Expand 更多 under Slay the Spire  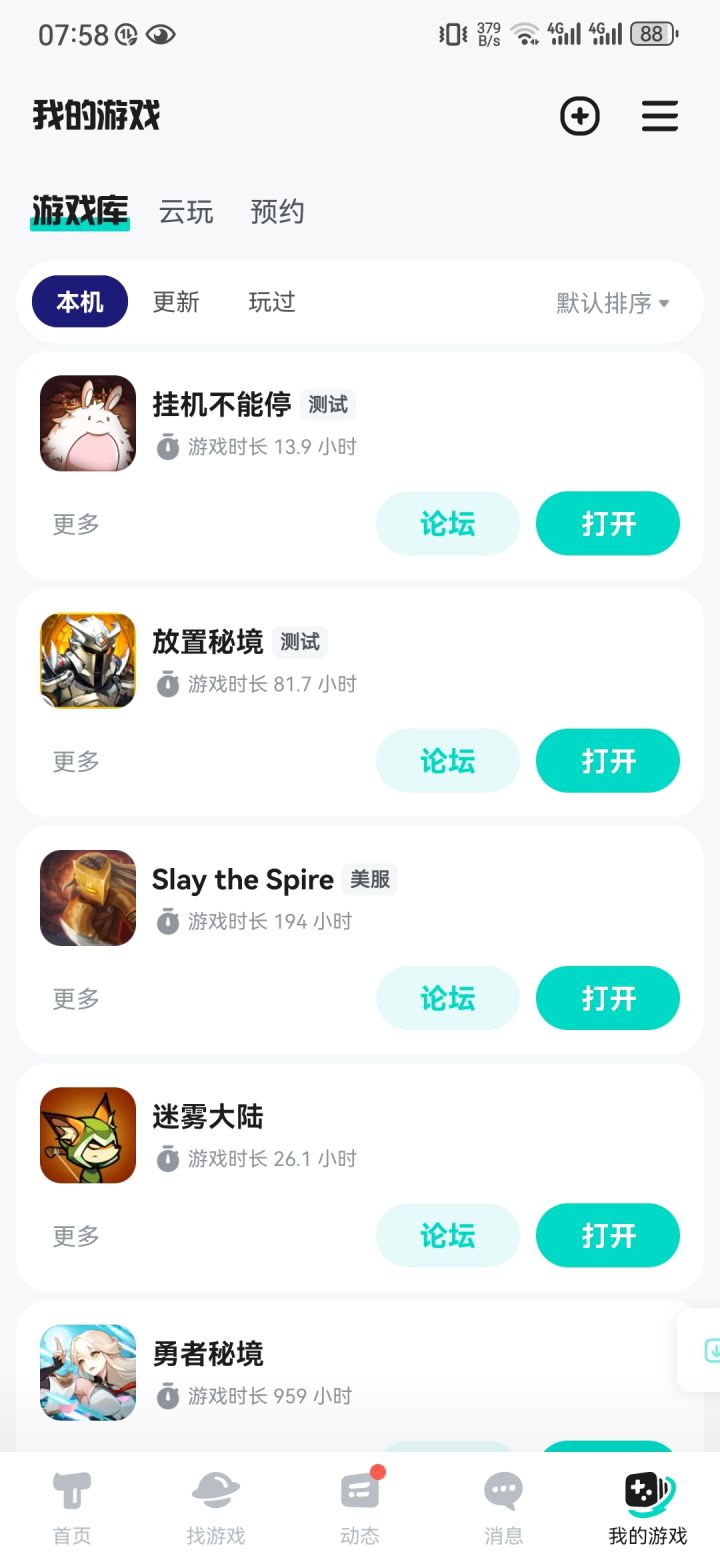74,998
